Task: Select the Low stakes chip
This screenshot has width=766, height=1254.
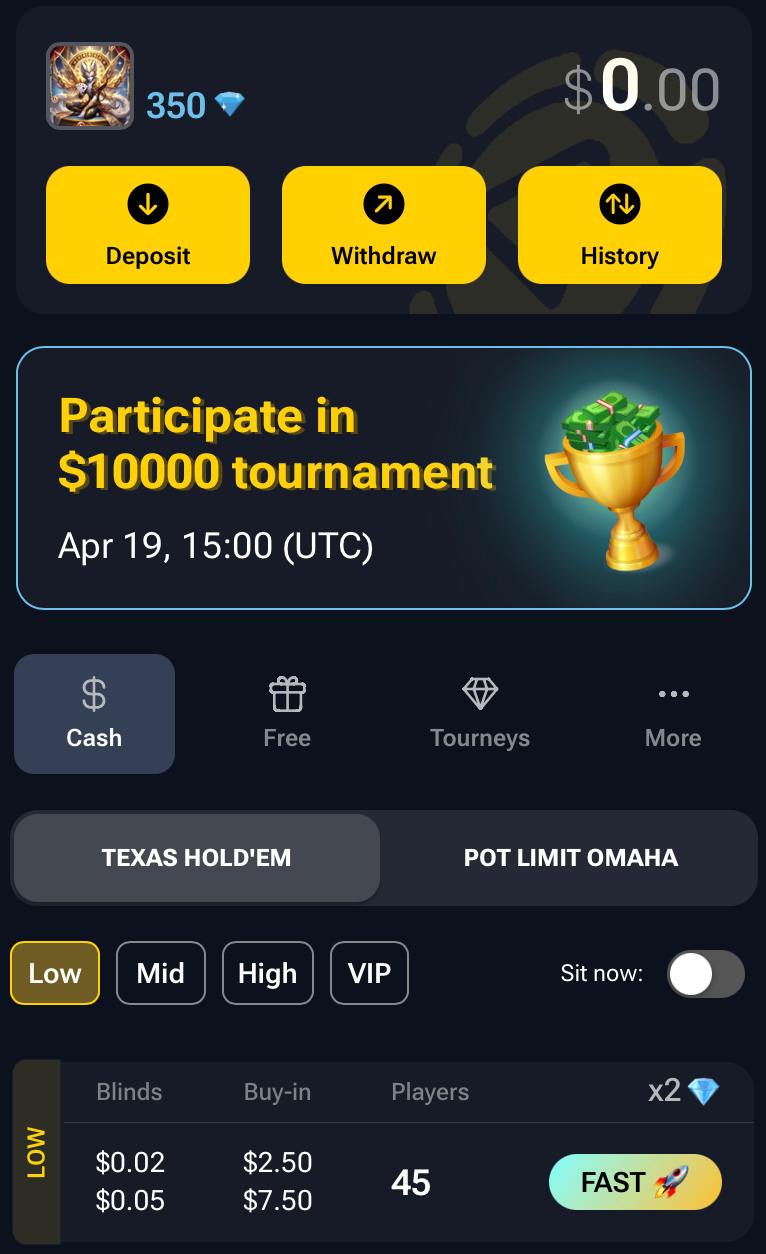Action: point(55,973)
